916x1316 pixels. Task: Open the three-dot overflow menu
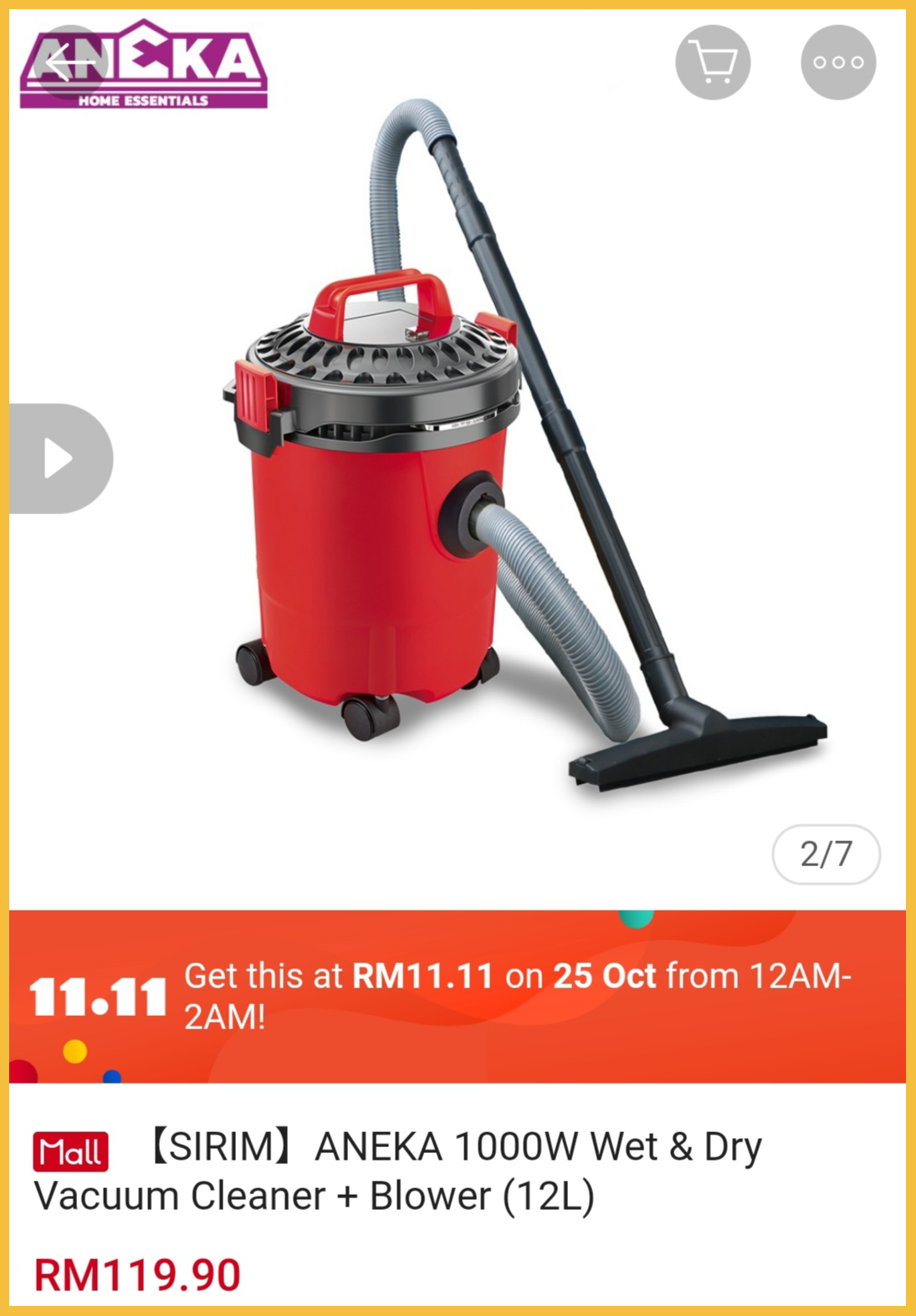click(x=837, y=63)
